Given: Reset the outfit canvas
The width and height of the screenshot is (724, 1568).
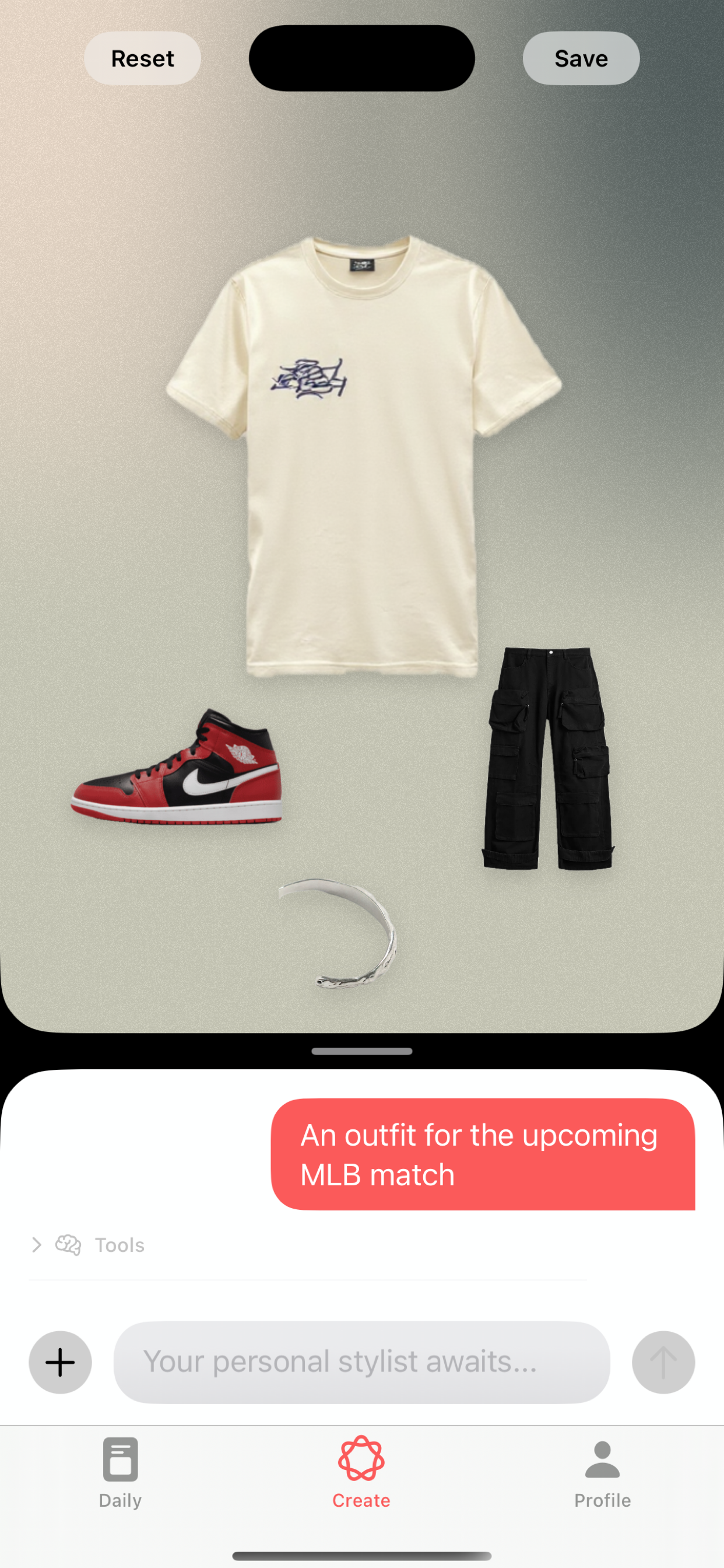Looking at the screenshot, I should pyautogui.click(x=142, y=58).
